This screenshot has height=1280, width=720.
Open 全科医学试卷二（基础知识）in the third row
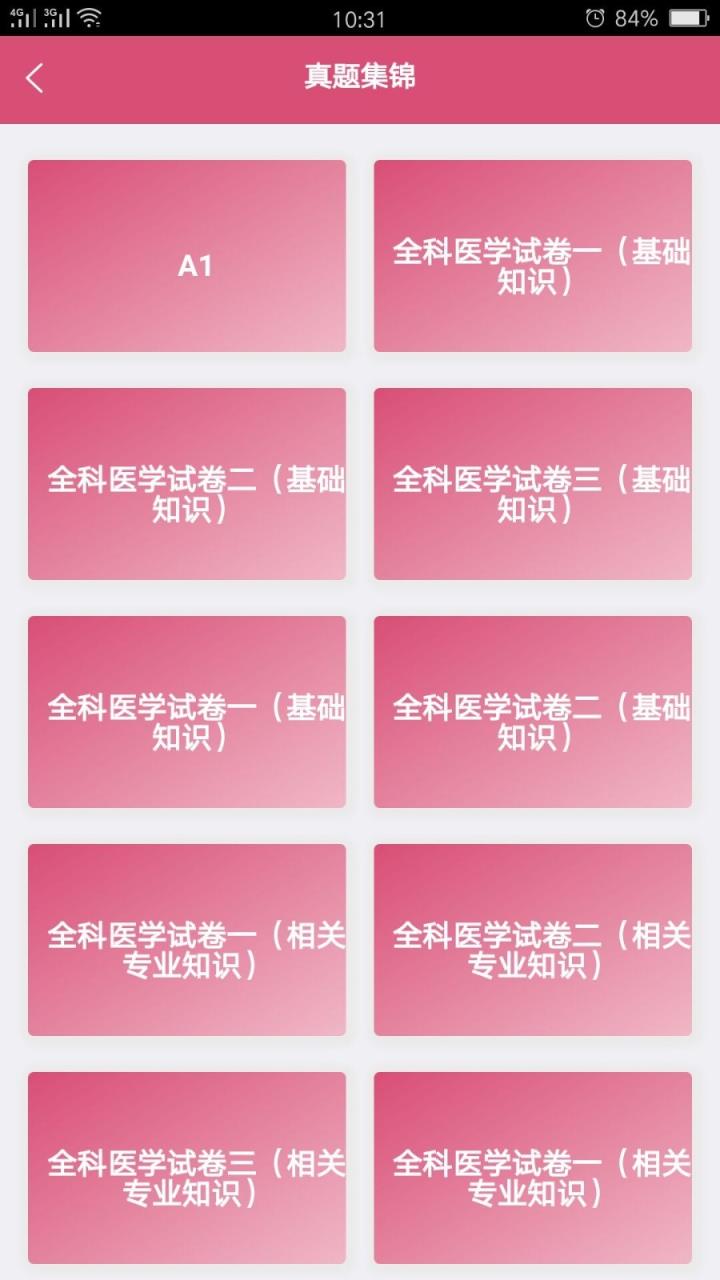(x=532, y=712)
